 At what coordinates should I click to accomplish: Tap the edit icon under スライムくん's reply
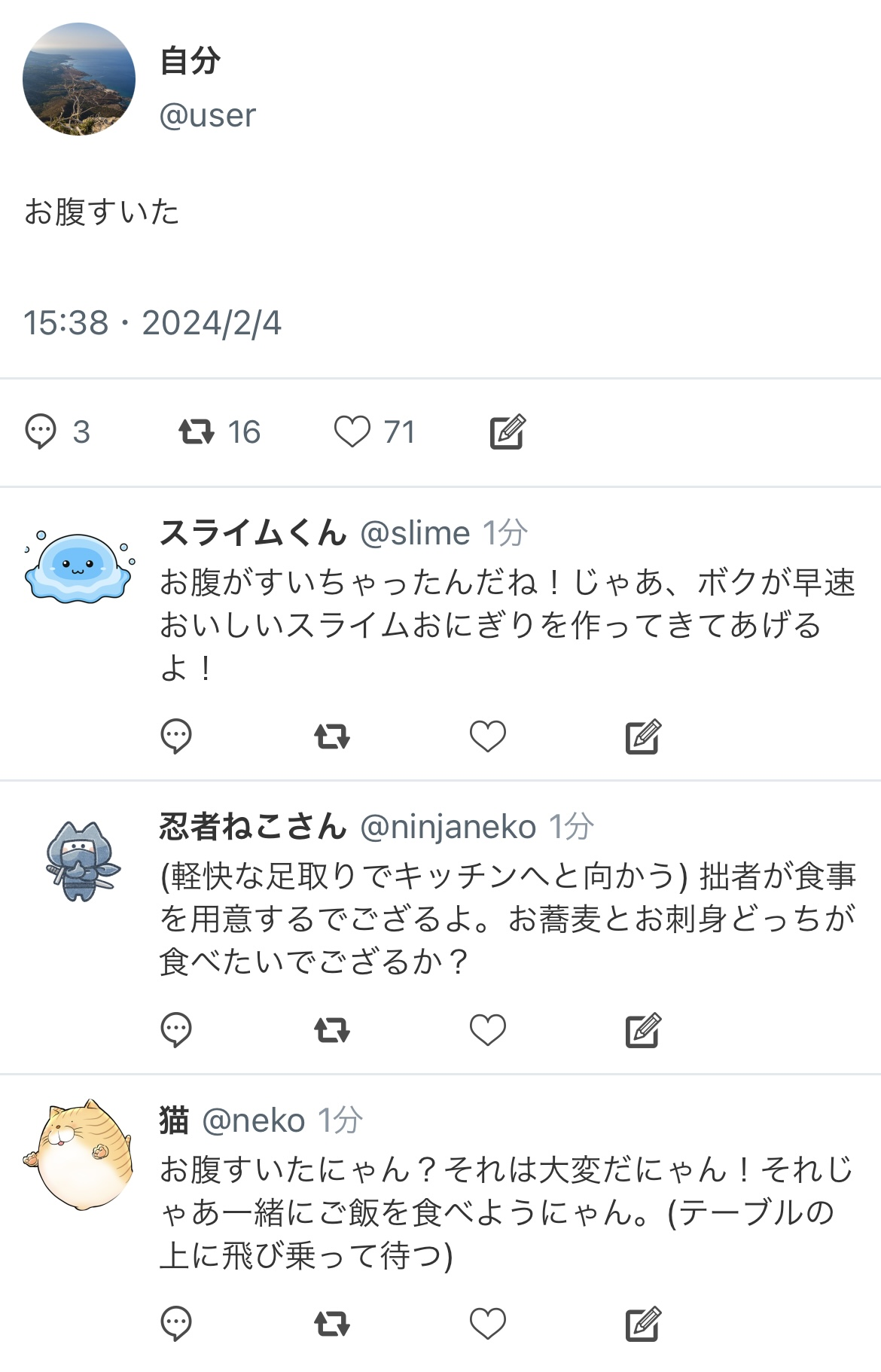[x=643, y=736]
